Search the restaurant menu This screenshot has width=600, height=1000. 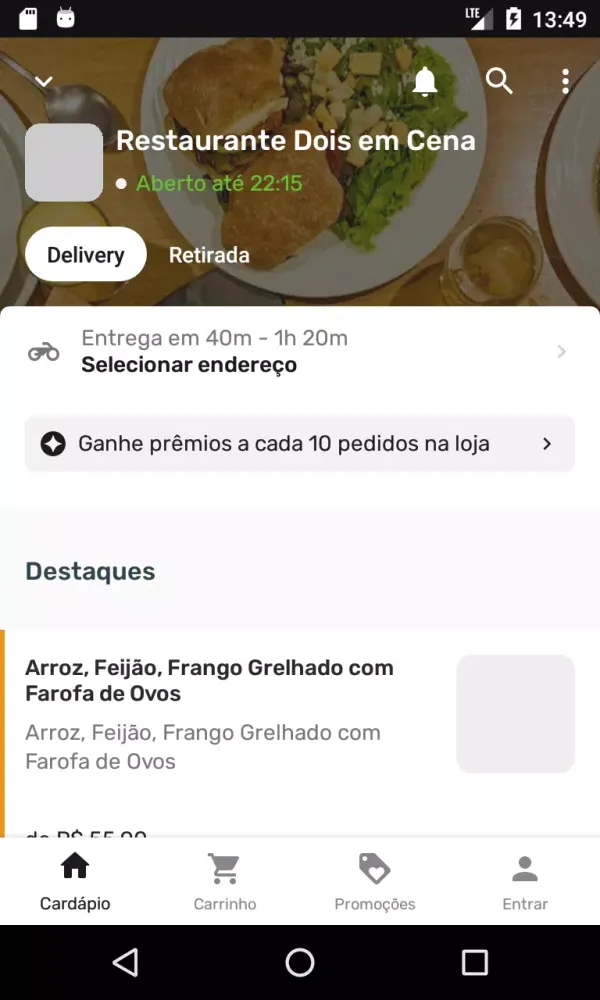click(x=499, y=82)
